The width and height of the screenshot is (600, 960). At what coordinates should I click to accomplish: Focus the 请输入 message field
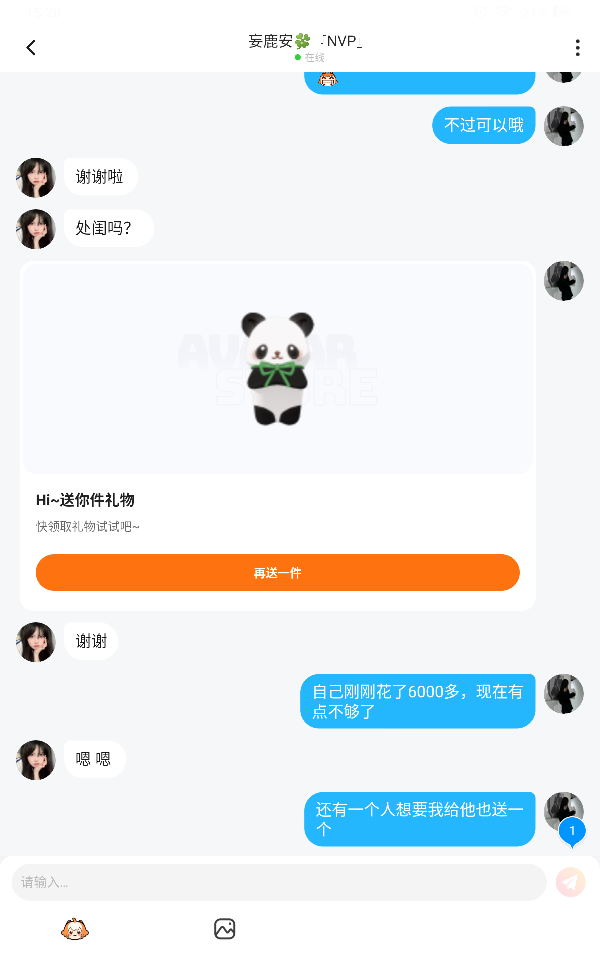click(x=278, y=882)
